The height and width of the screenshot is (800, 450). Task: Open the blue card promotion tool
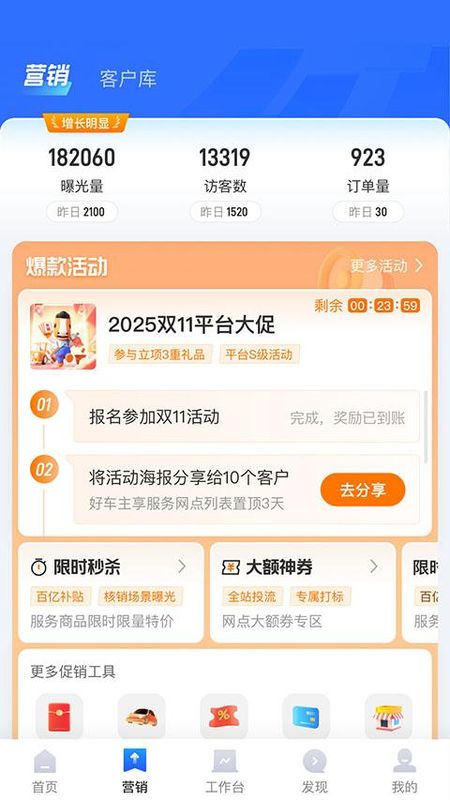(306, 717)
